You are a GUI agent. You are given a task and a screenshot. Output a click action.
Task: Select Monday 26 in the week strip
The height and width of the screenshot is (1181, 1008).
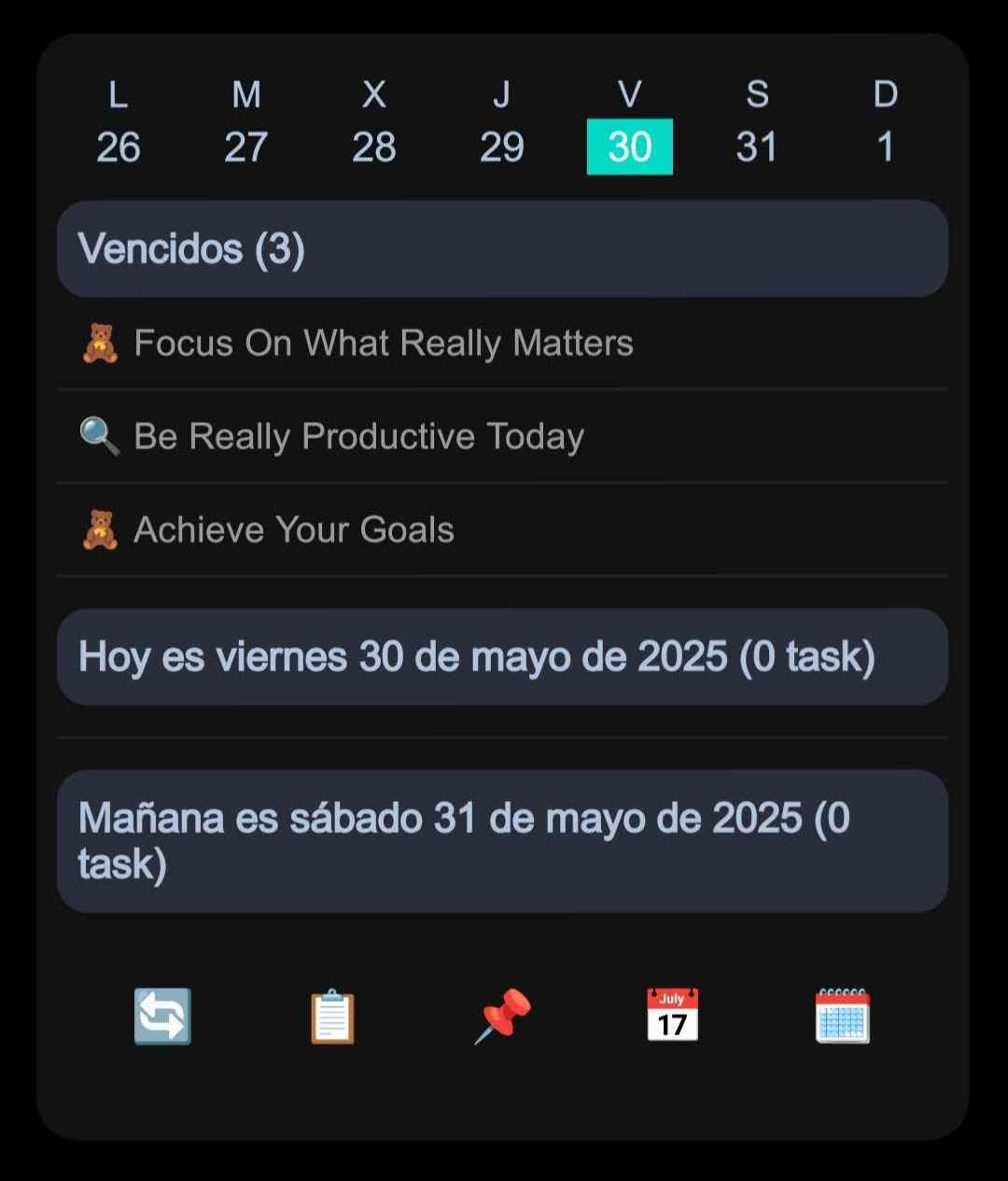(119, 146)
